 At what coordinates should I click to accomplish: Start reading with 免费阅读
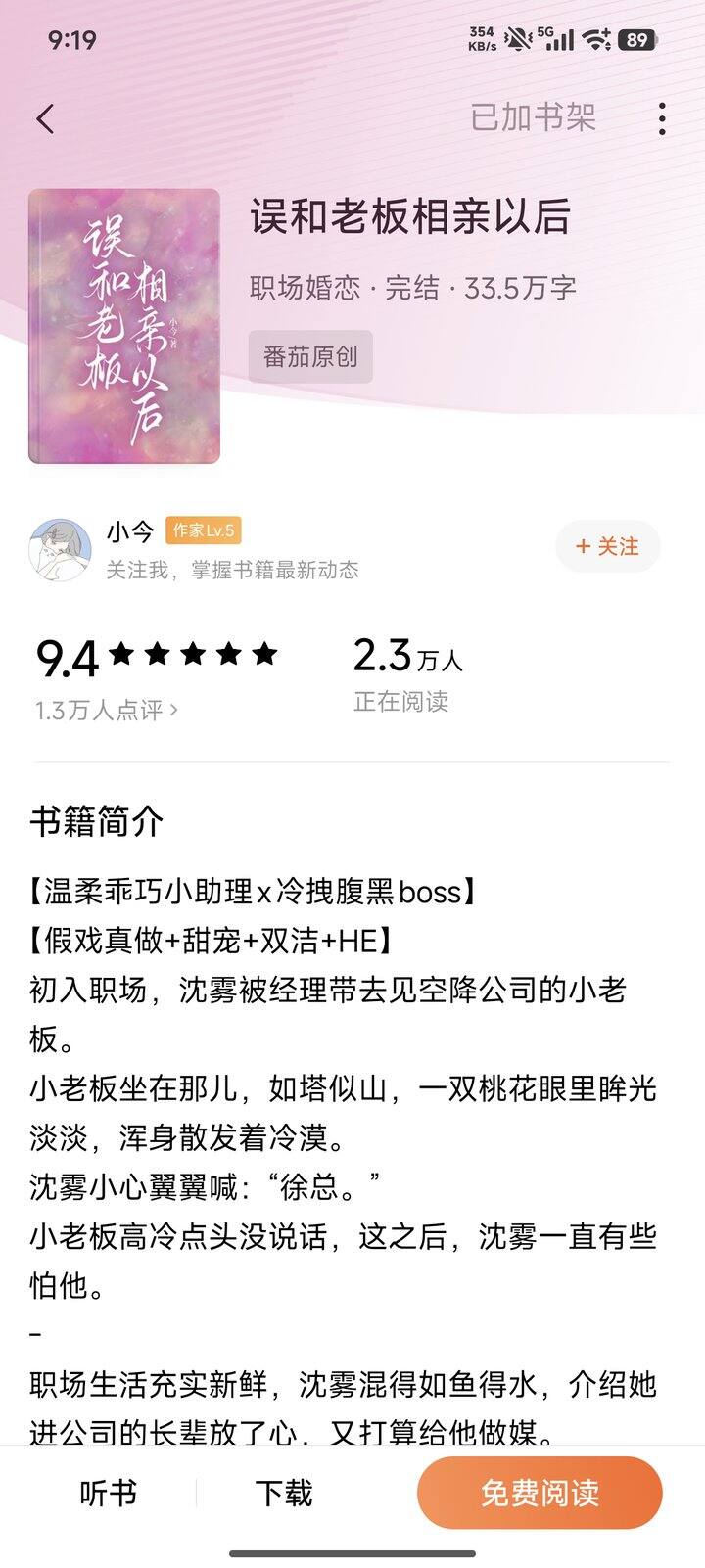(540, 1494)
